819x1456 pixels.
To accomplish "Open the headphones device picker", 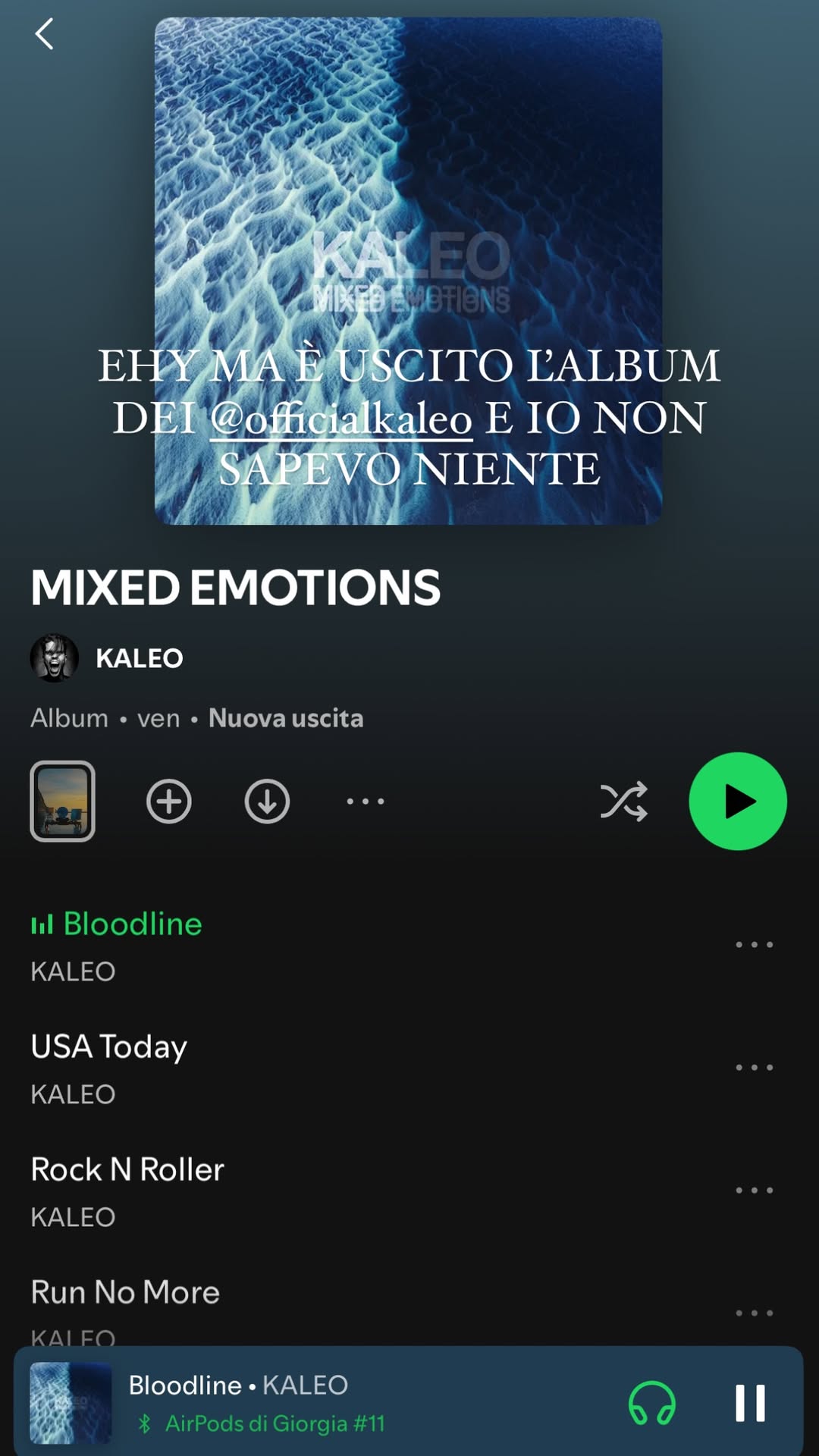I will (x=652, y=1403).
